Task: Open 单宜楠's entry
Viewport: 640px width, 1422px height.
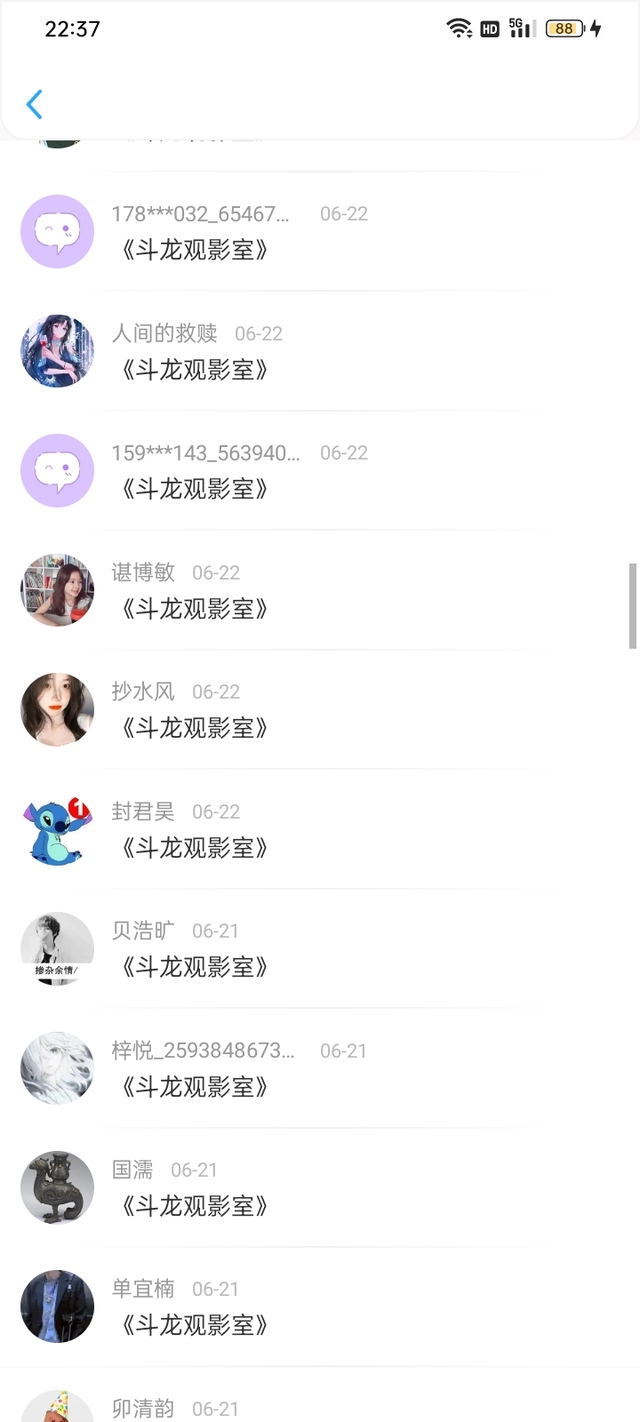Action: [300, 1308]
